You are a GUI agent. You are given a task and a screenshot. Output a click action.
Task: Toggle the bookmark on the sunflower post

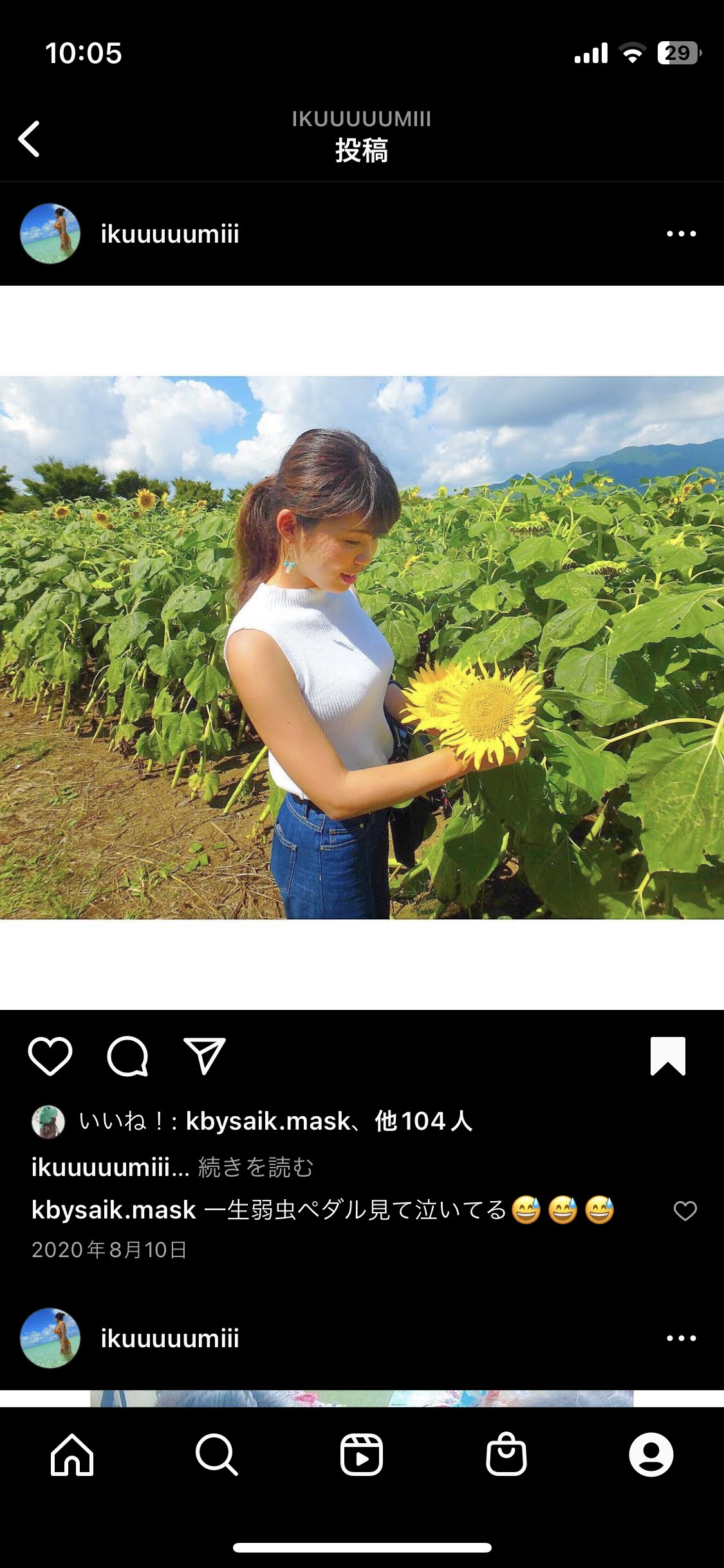tap(668, 1056)
